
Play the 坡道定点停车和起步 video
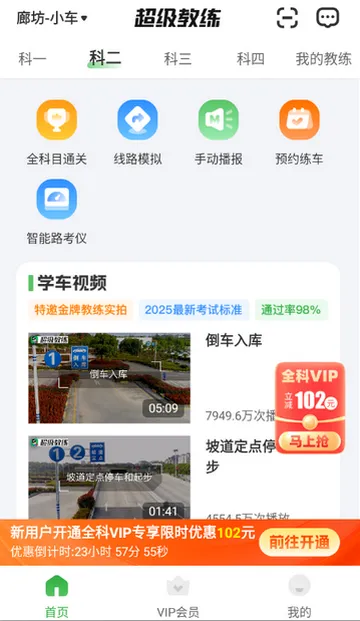109,477
